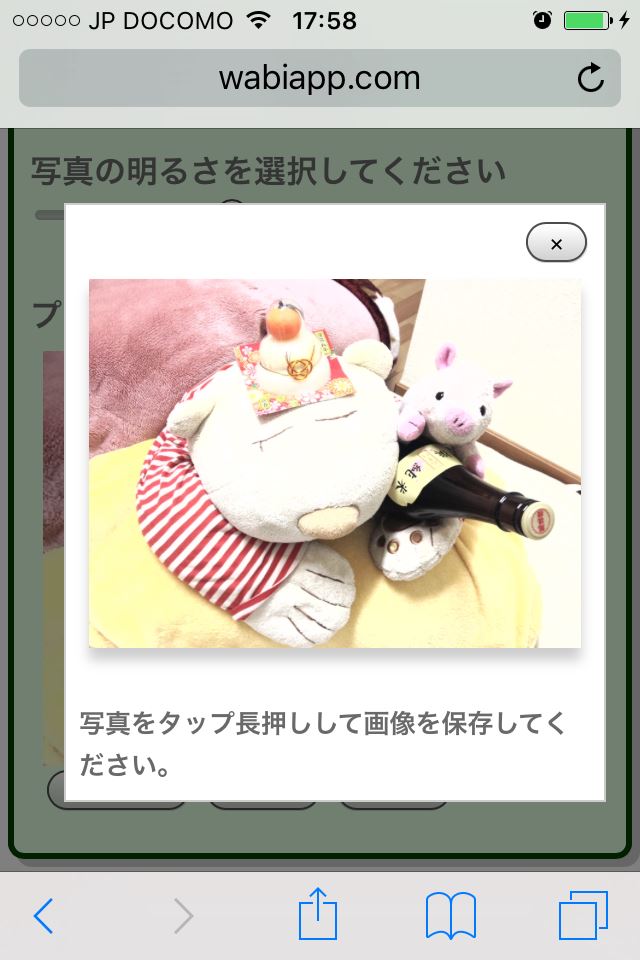
Task: Go back to the previous page
Action: [43, 915]
